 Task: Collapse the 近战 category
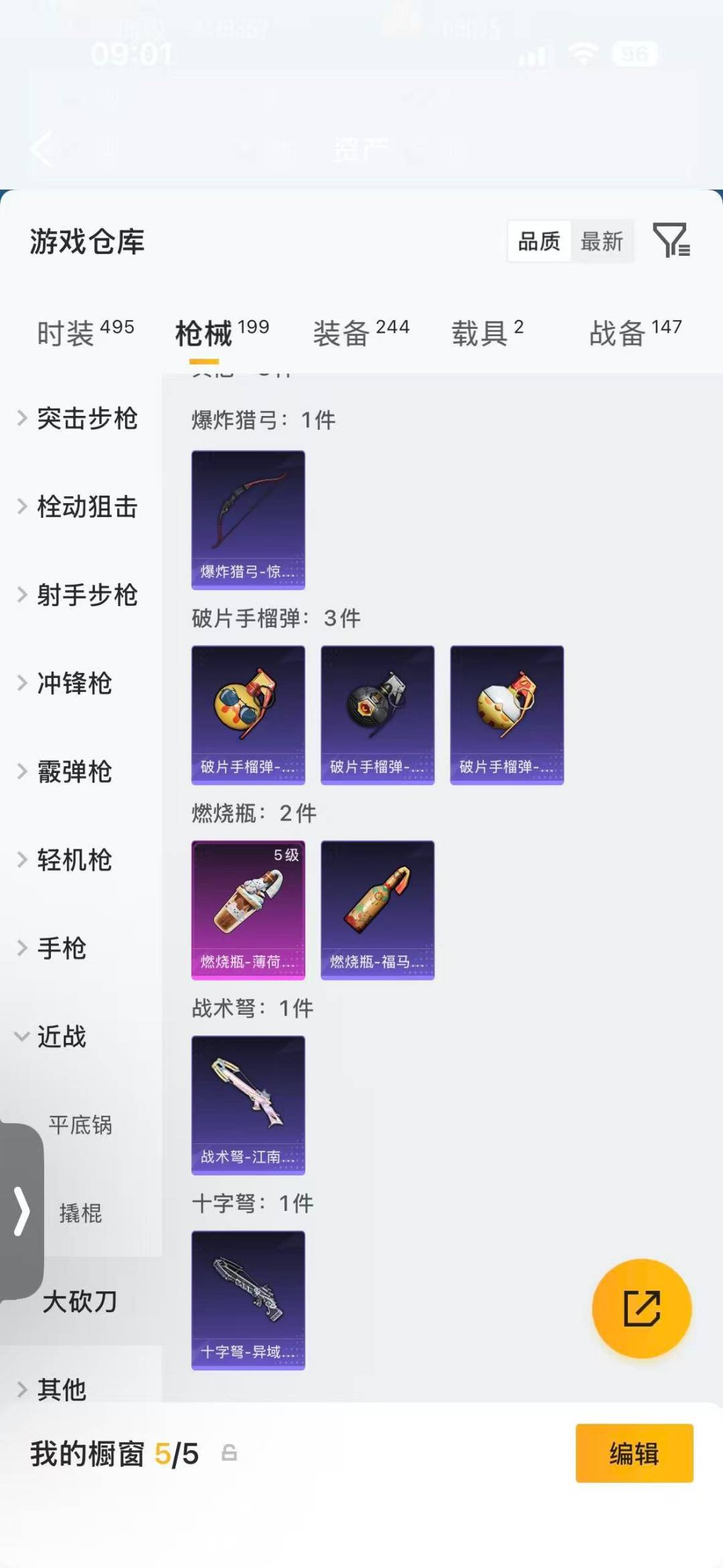click(x=62, y=1037)
